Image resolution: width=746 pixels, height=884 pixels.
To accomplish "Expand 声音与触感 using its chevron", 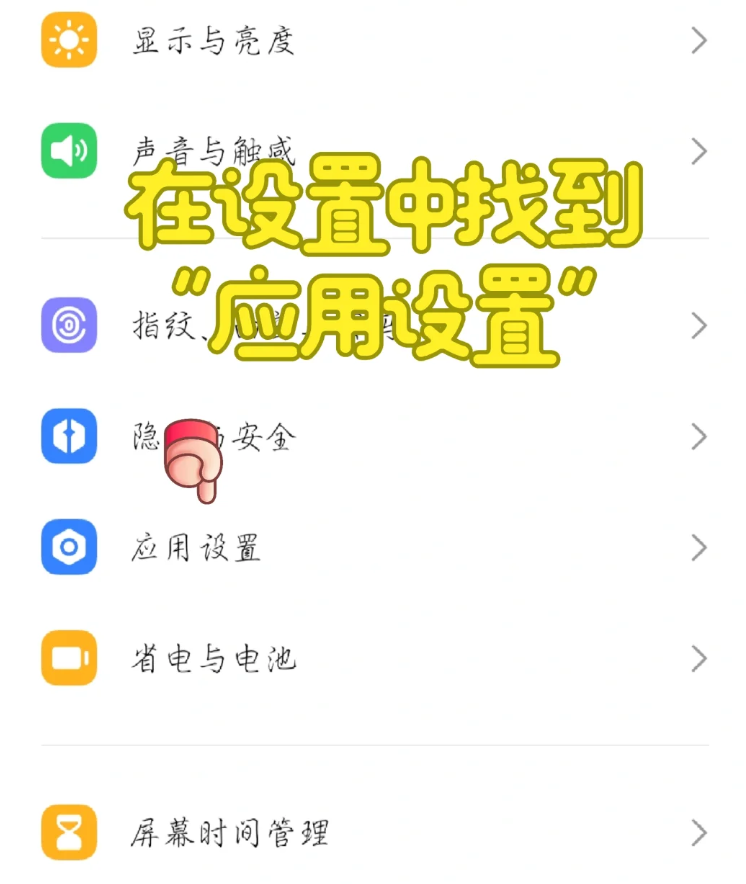I will pyautogui.click(x=699, y=152).
